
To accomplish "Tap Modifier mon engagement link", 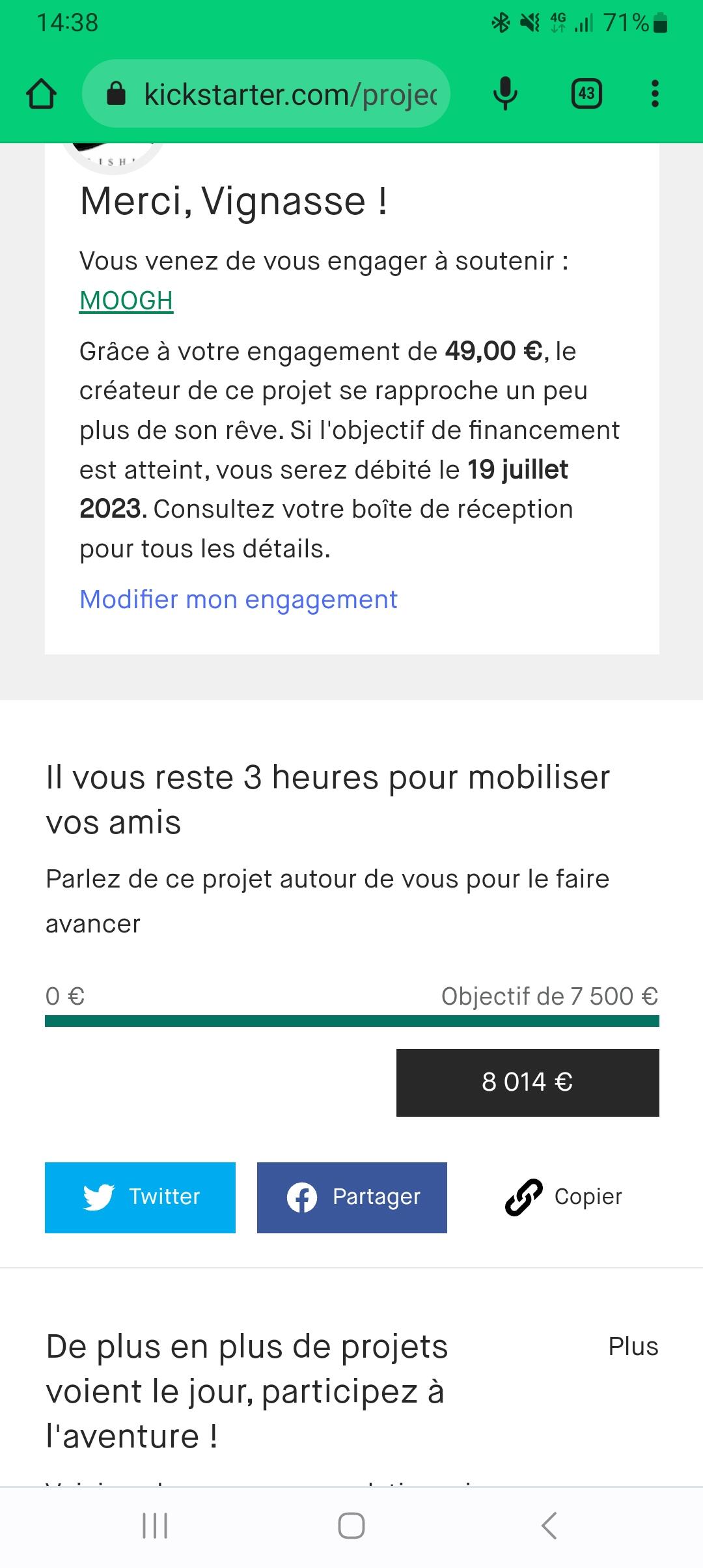I will (238, 600).
